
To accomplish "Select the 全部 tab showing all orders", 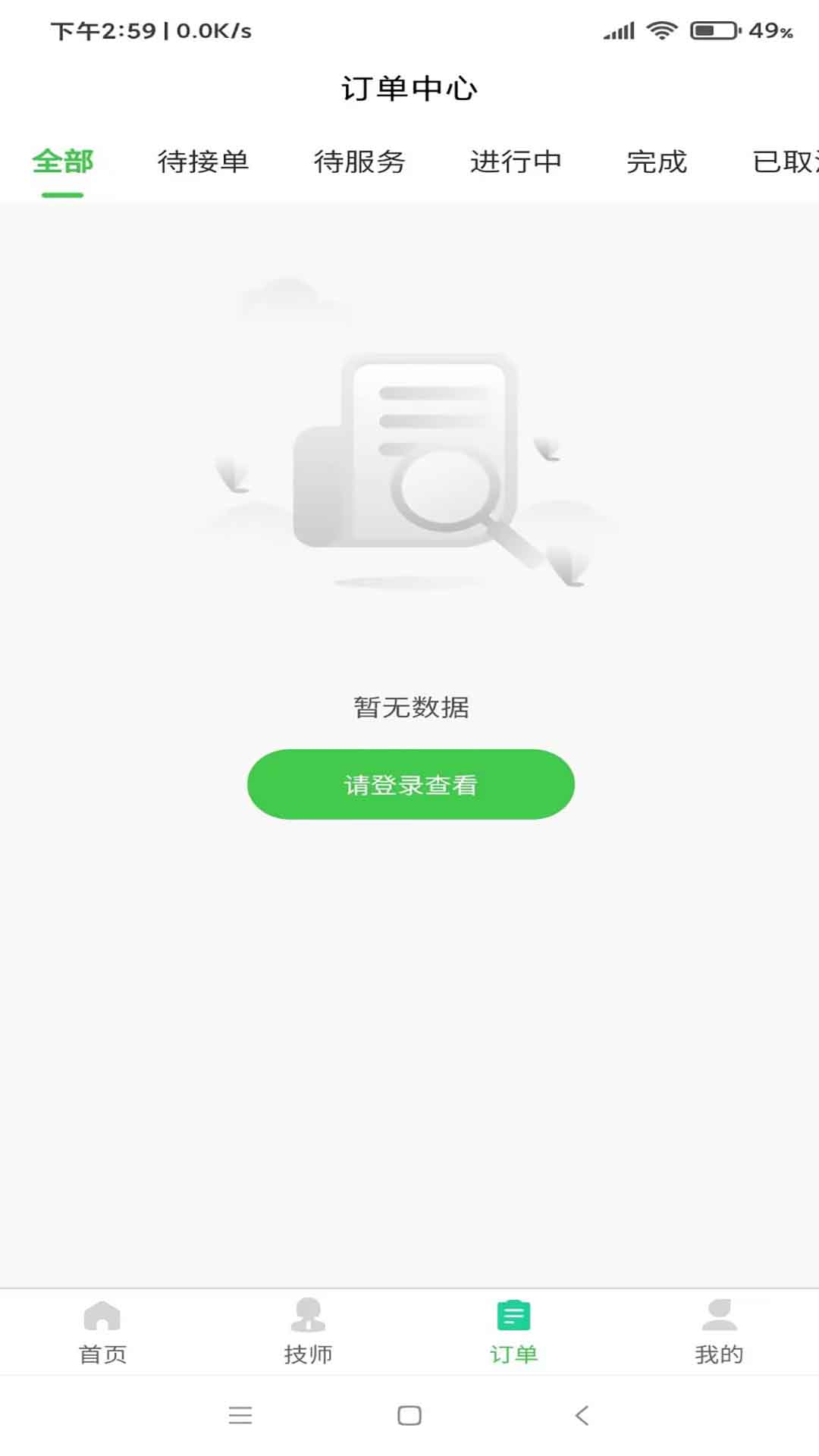I will pos(63,162).
